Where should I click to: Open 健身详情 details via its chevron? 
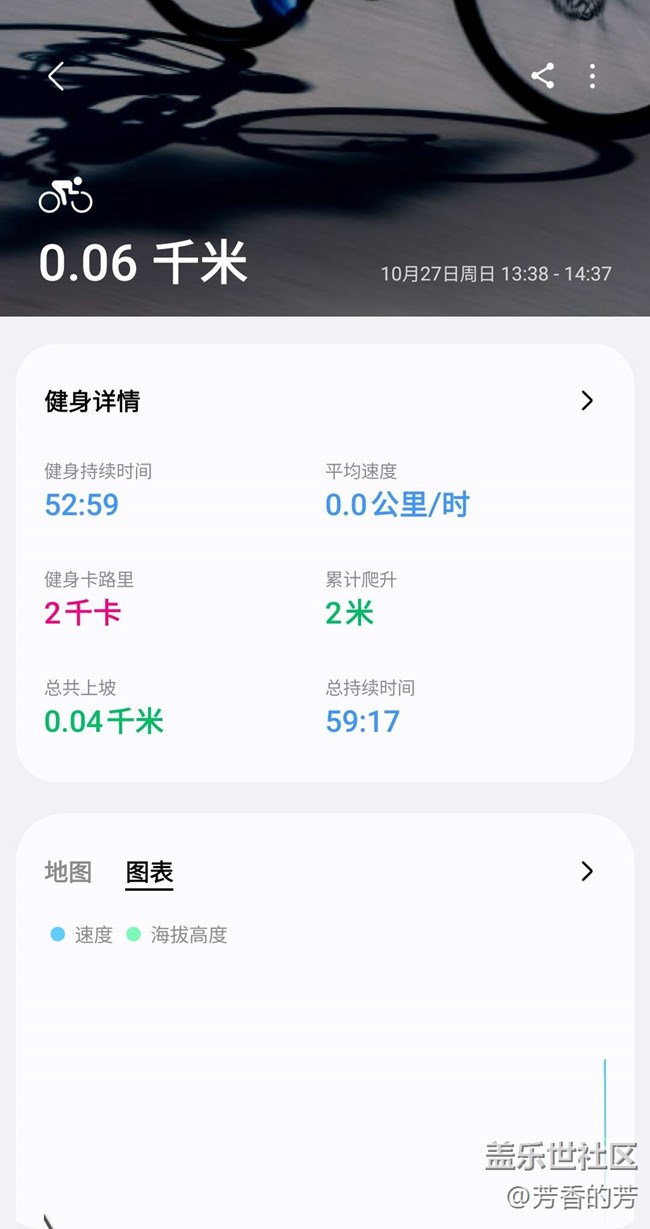tap(587, 401)
